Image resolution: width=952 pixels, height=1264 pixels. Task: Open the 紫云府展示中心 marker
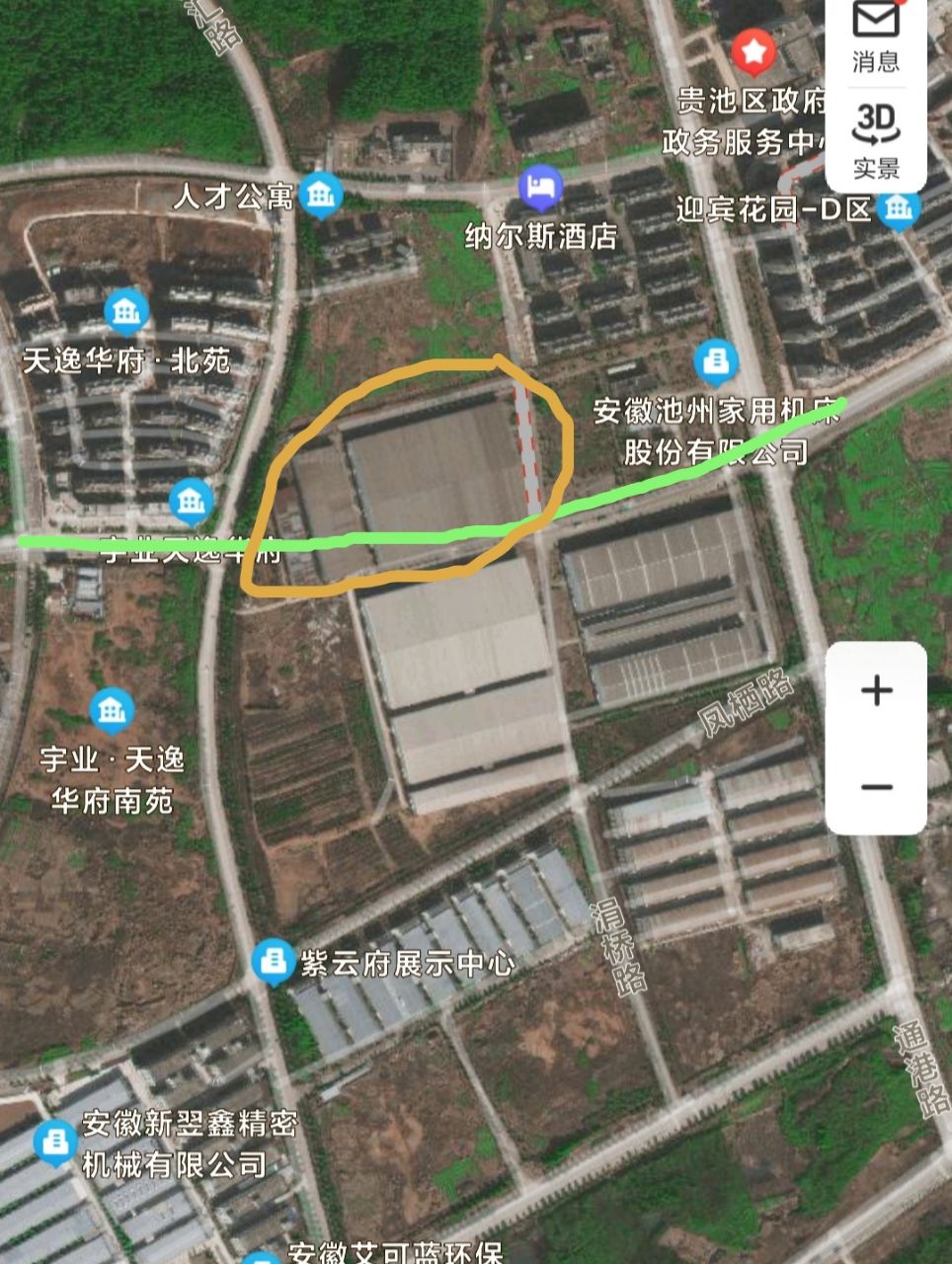(274, 961)
